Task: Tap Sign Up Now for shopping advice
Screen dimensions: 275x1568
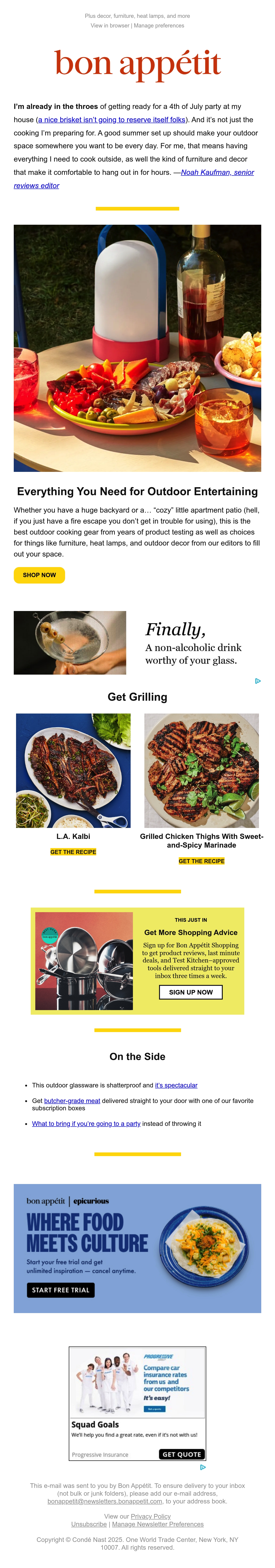Action: (x=191, y=992)
